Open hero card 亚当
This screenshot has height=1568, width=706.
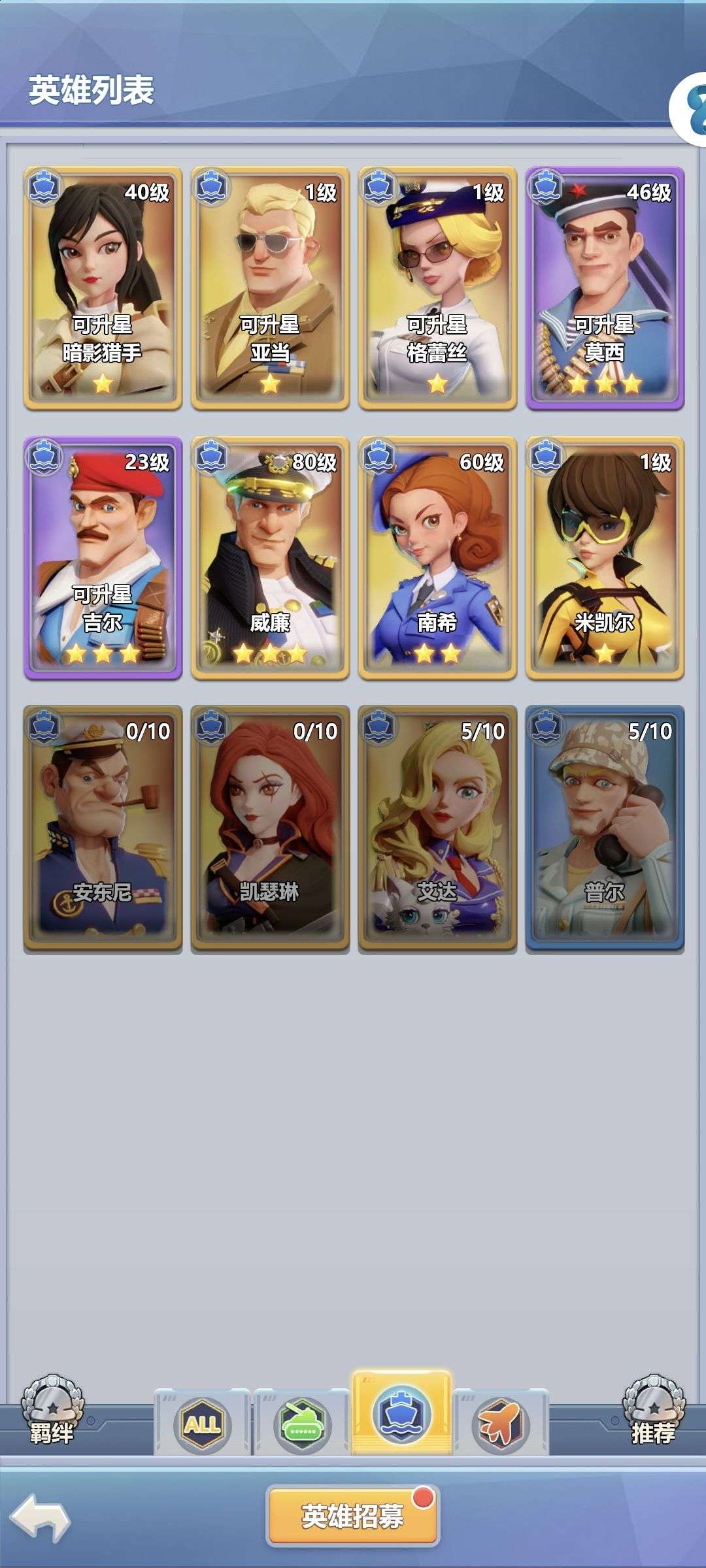(270, 288)
